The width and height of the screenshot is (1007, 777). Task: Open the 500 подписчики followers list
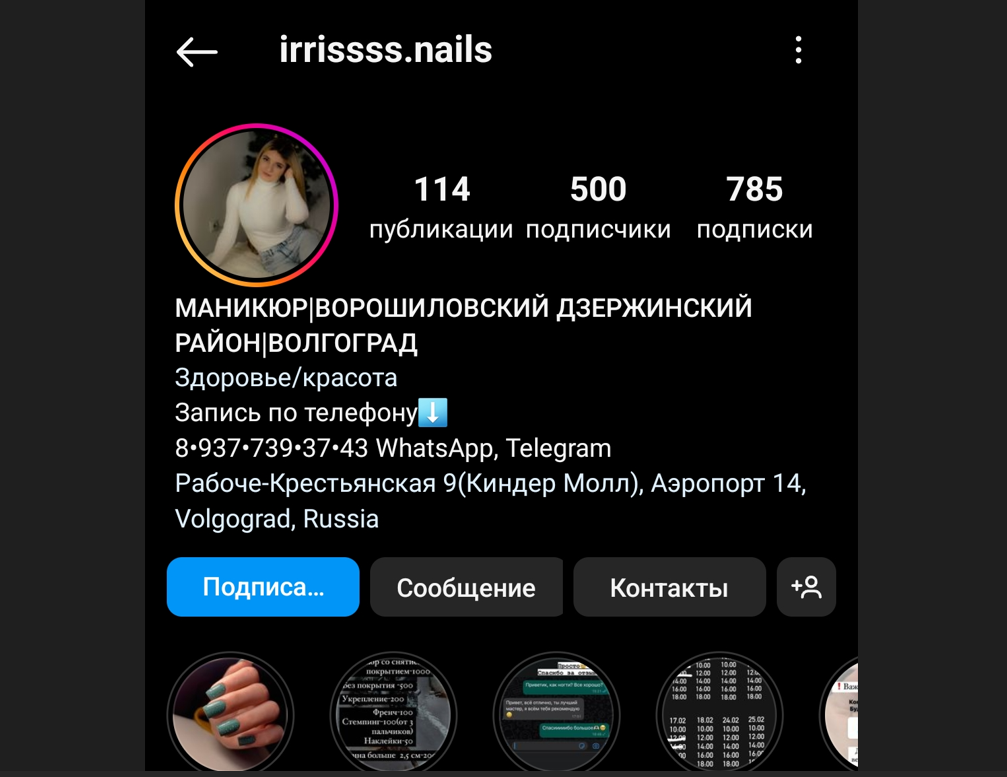[x=598, y=207]
